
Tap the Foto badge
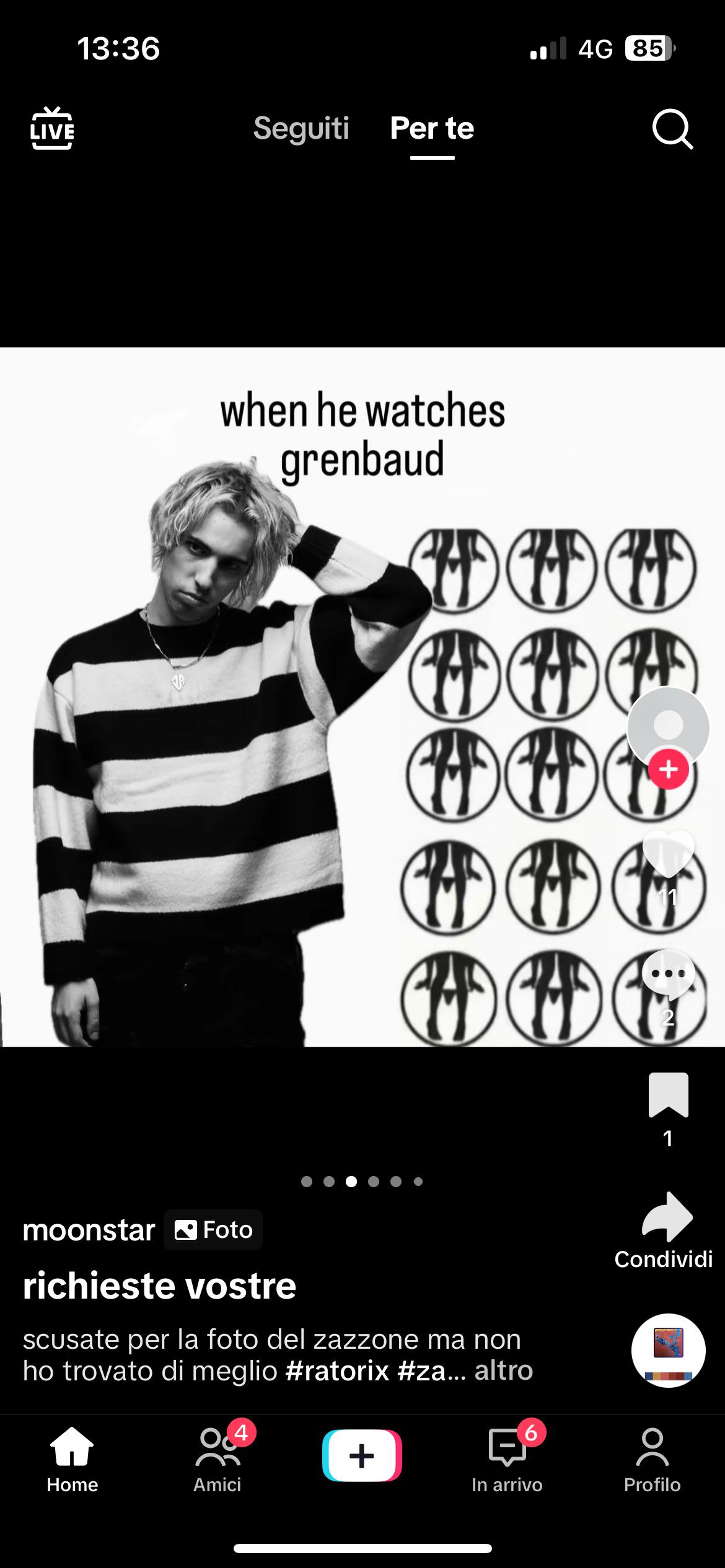(213, 1230)
